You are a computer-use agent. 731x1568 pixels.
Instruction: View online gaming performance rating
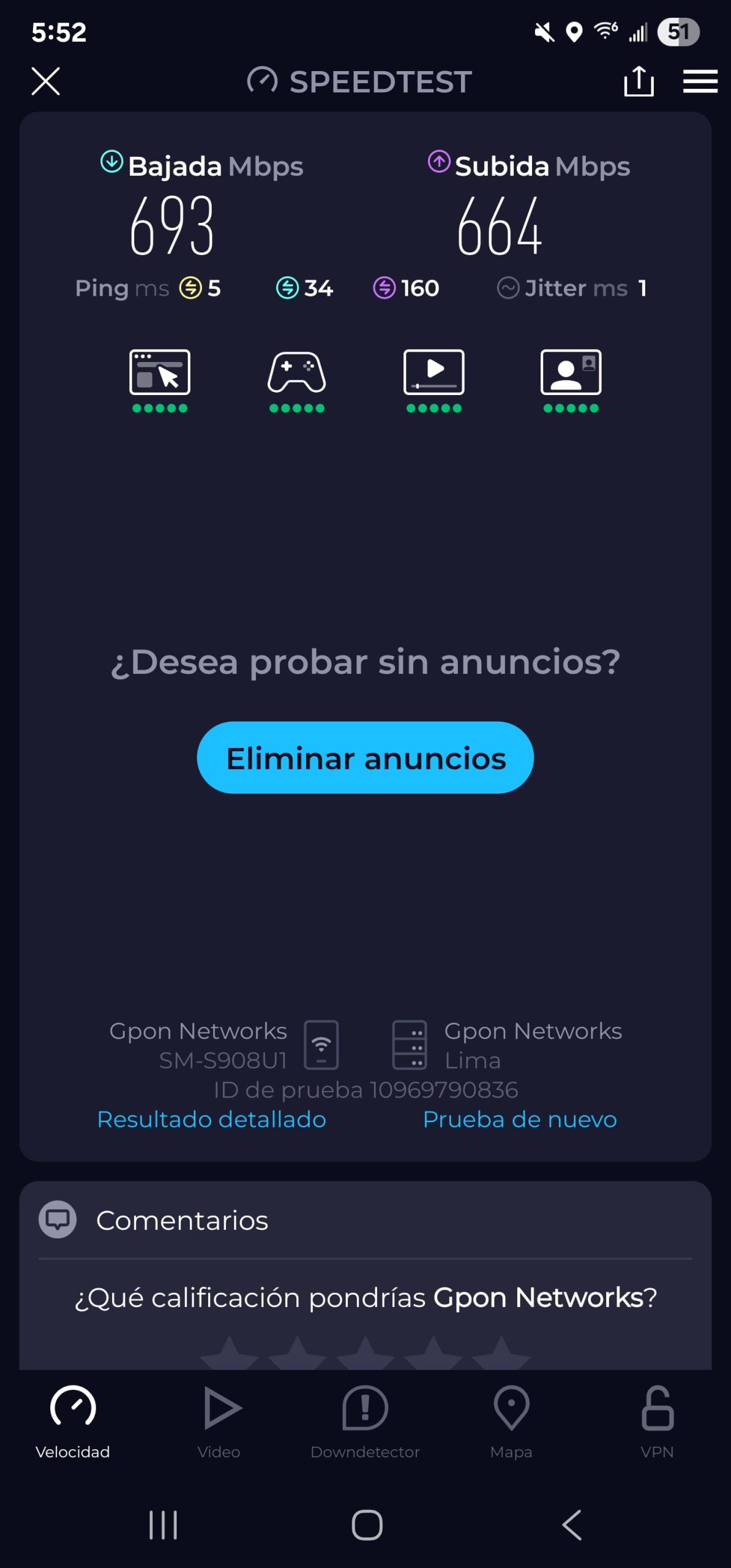[x=297, y=380]
